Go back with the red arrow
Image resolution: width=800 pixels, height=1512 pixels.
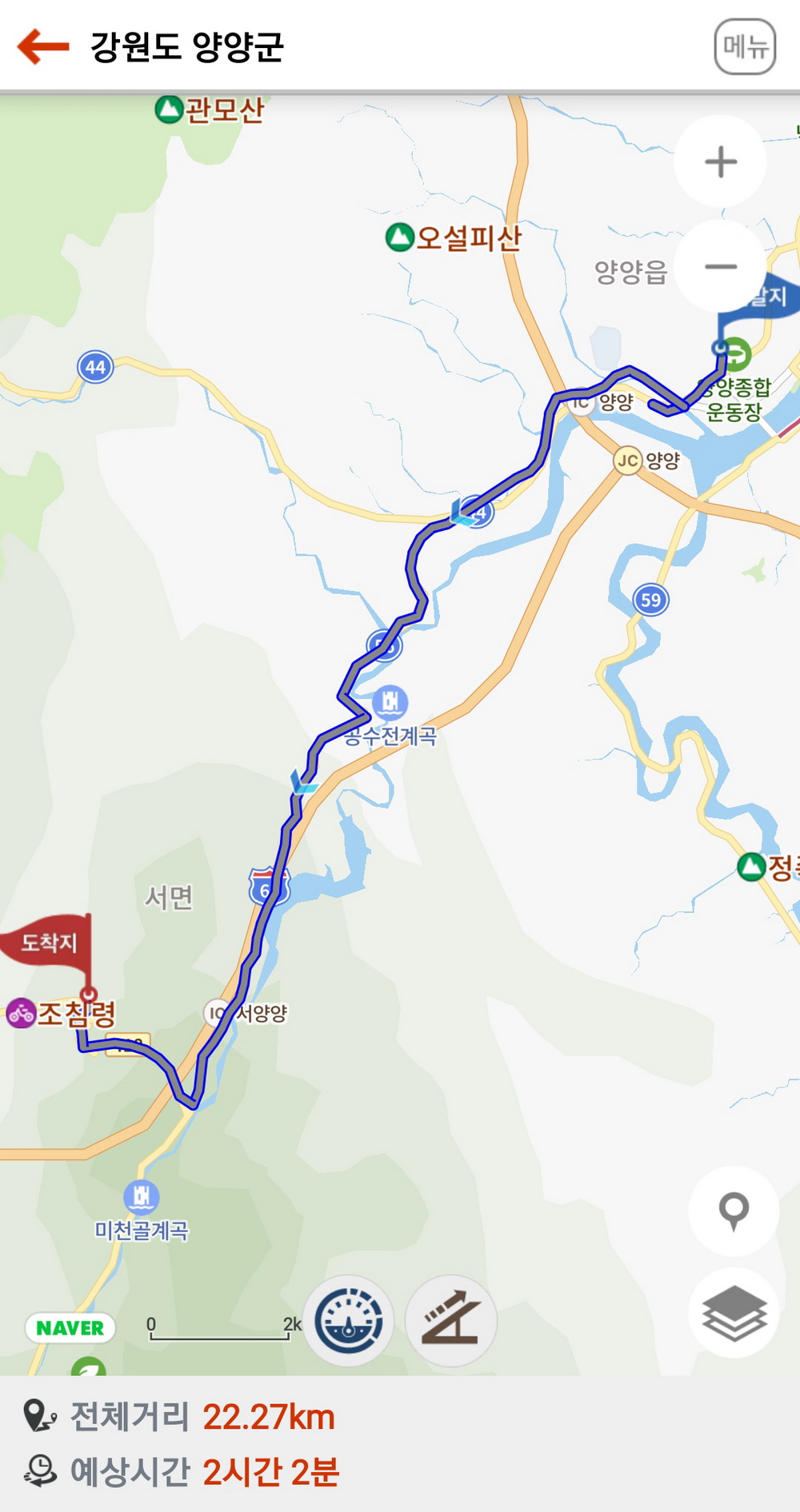point(43,46)
